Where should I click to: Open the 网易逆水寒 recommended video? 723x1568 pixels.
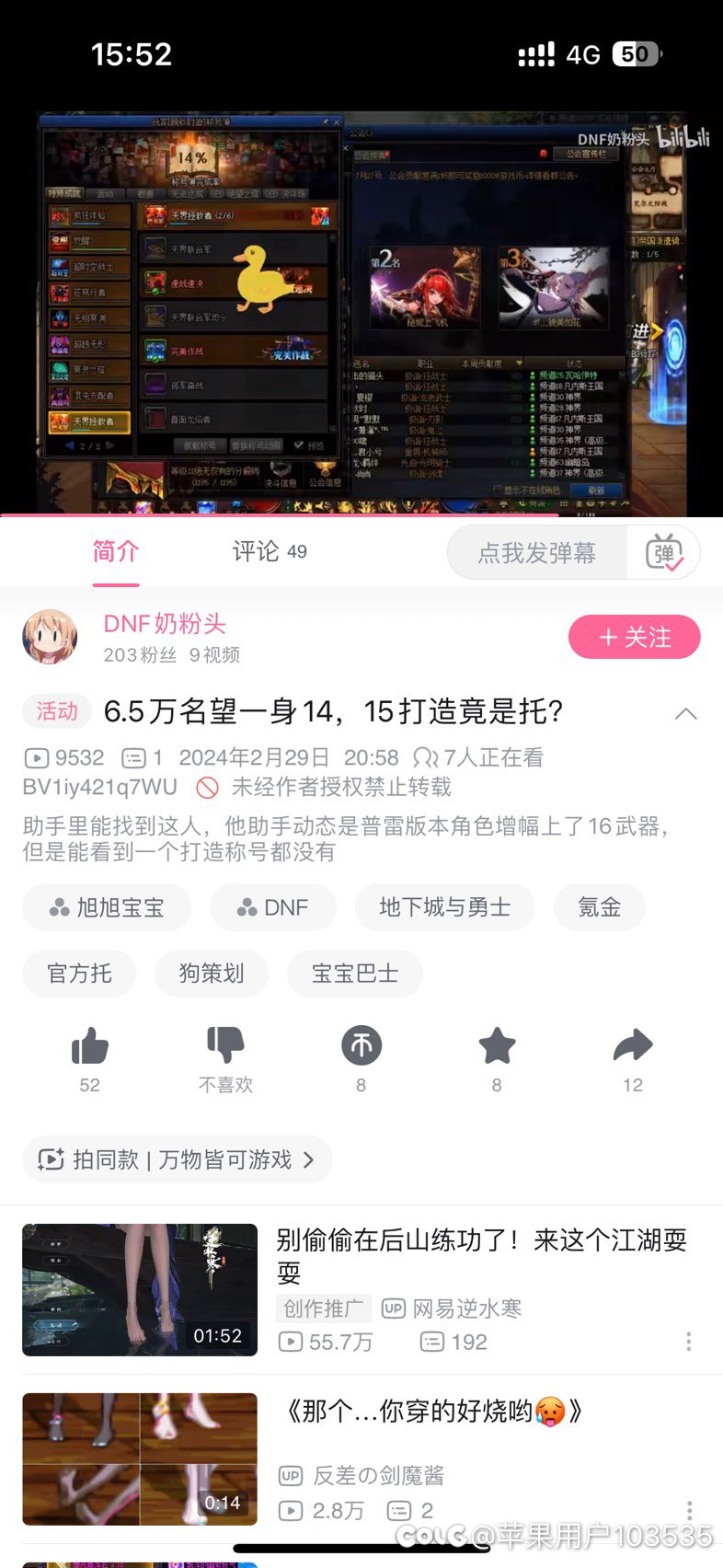(361, 1290)
